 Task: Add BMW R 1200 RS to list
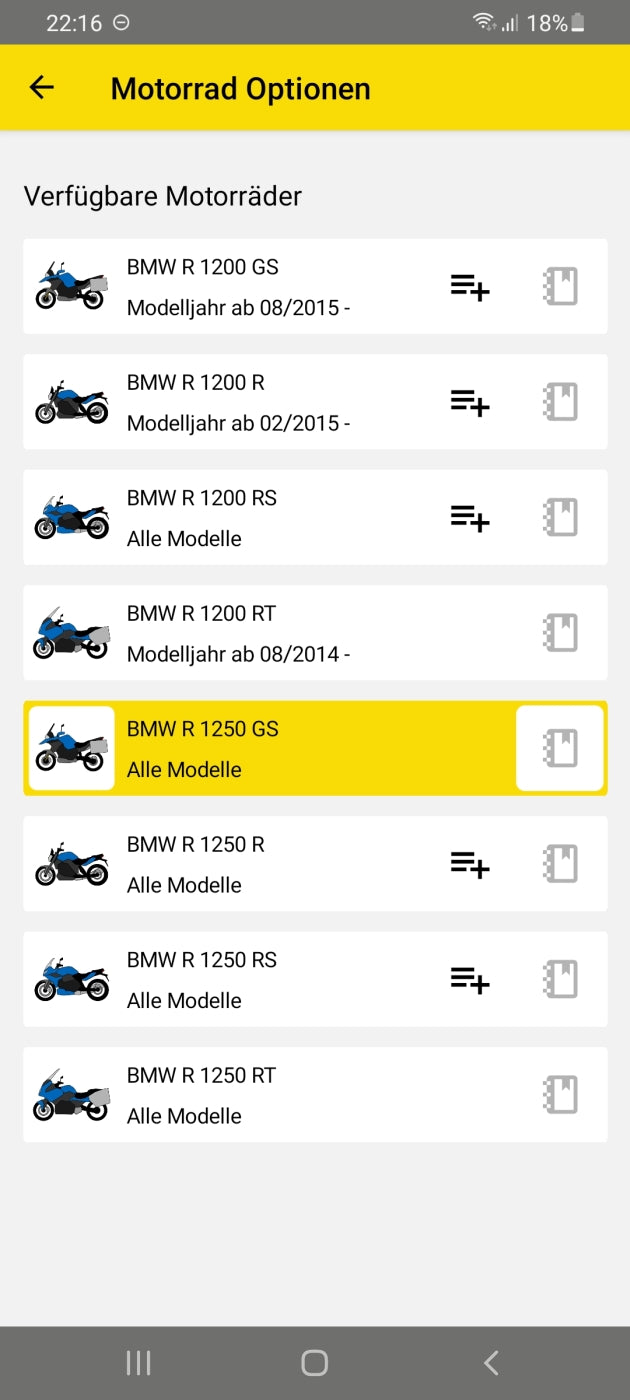click(x=469, y=518)
